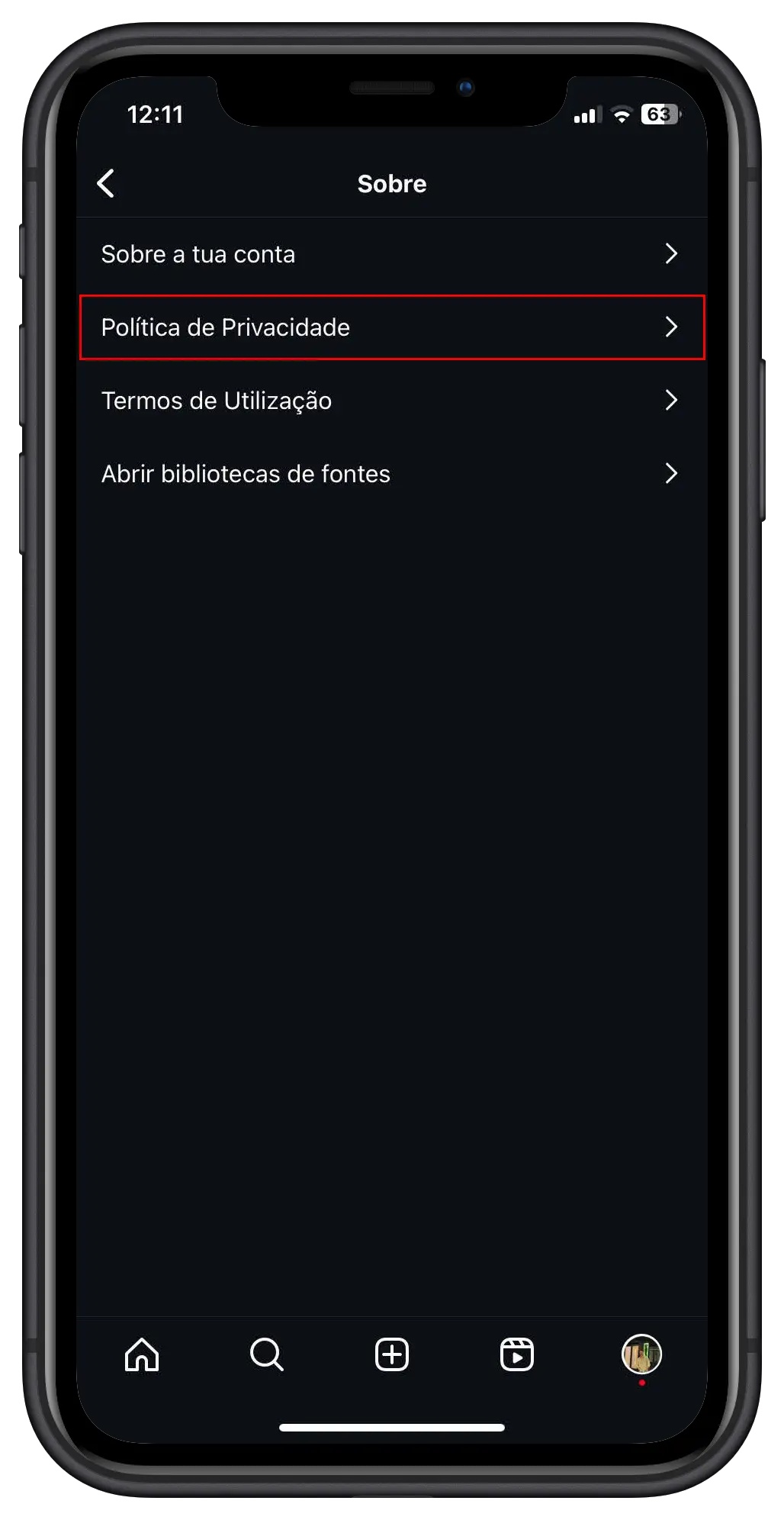
Task: Switch to the Reels tab
Action: 517,1355
